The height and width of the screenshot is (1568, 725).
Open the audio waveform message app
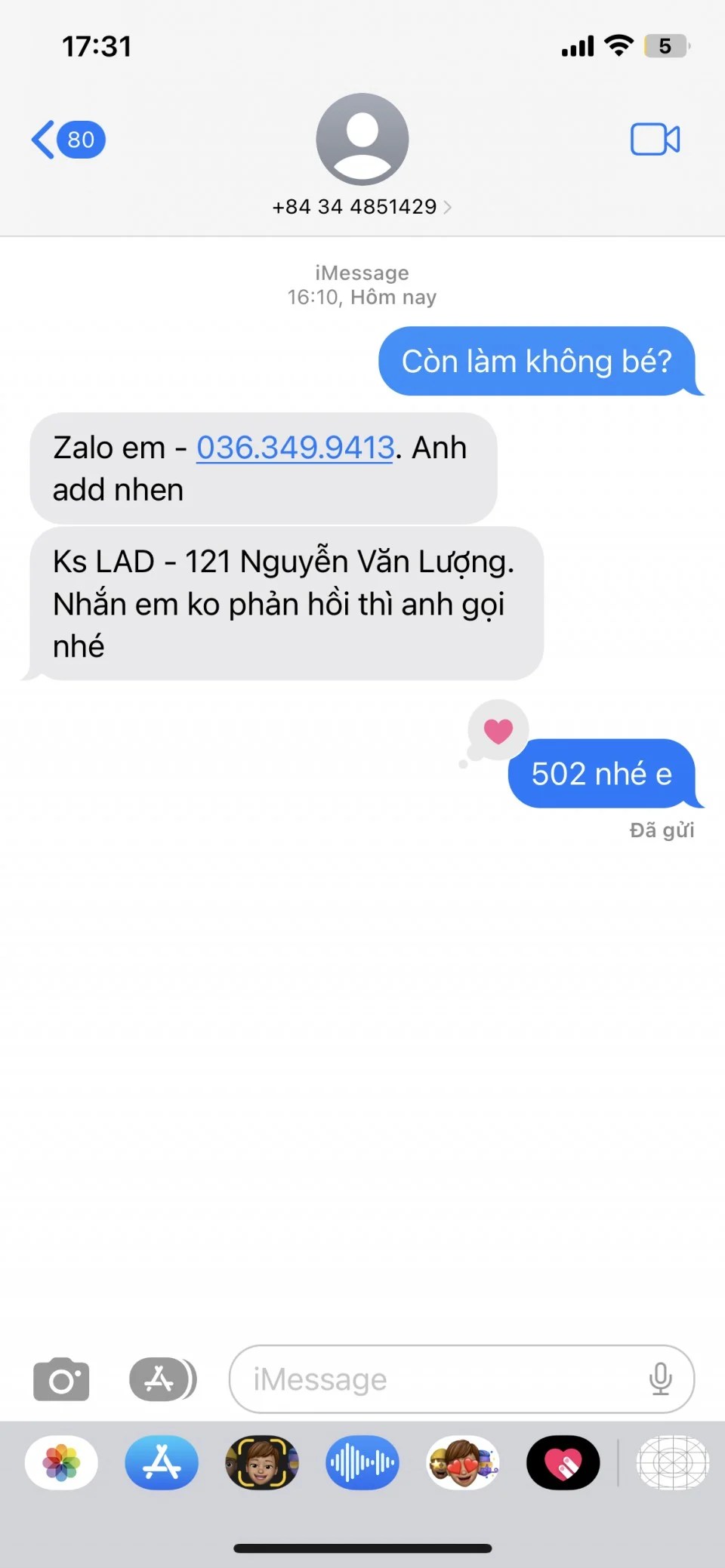[x=362, y=1463]
